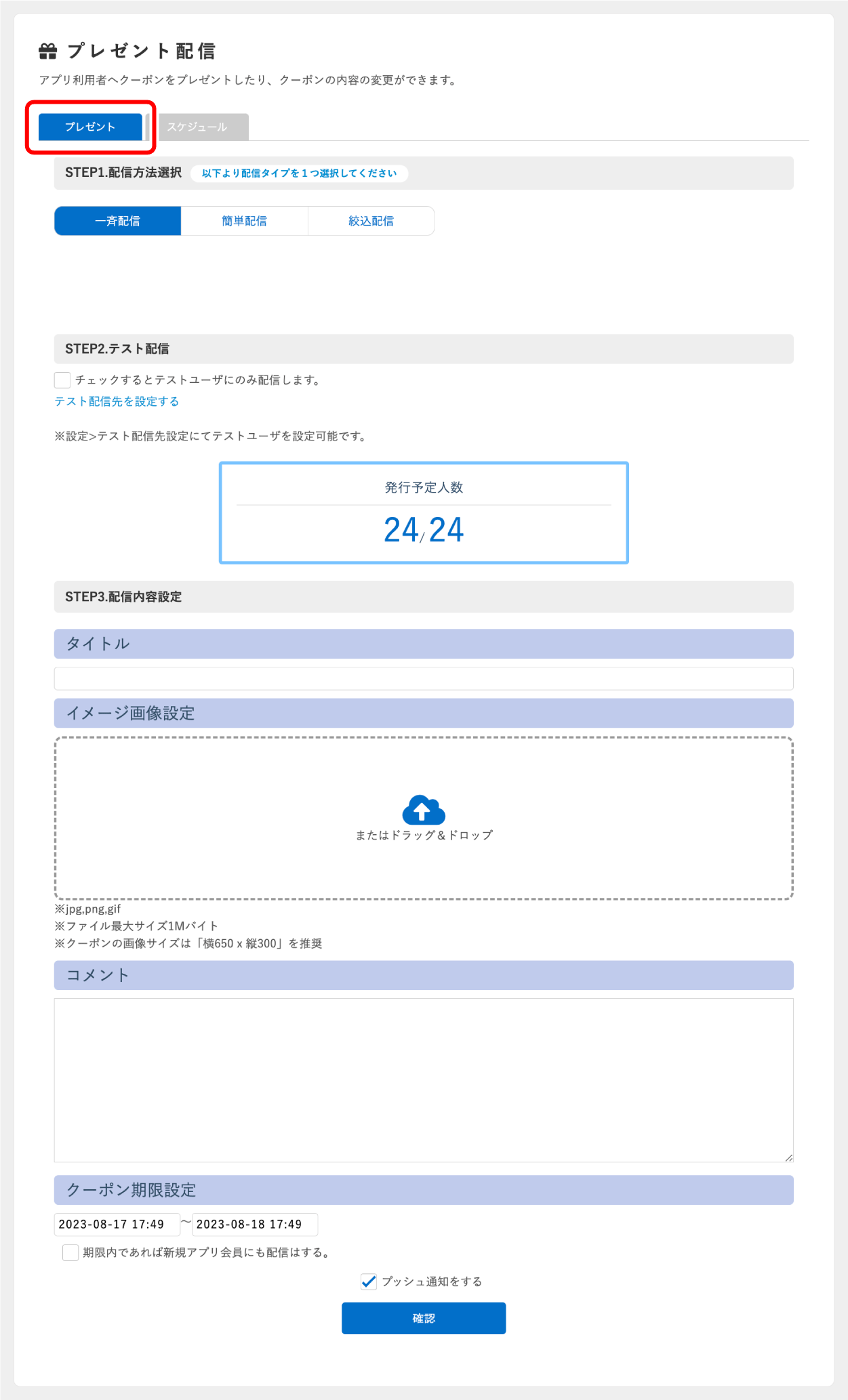Switch to the スケジュール tab
848x1400 pixels.
click(197, 127)
